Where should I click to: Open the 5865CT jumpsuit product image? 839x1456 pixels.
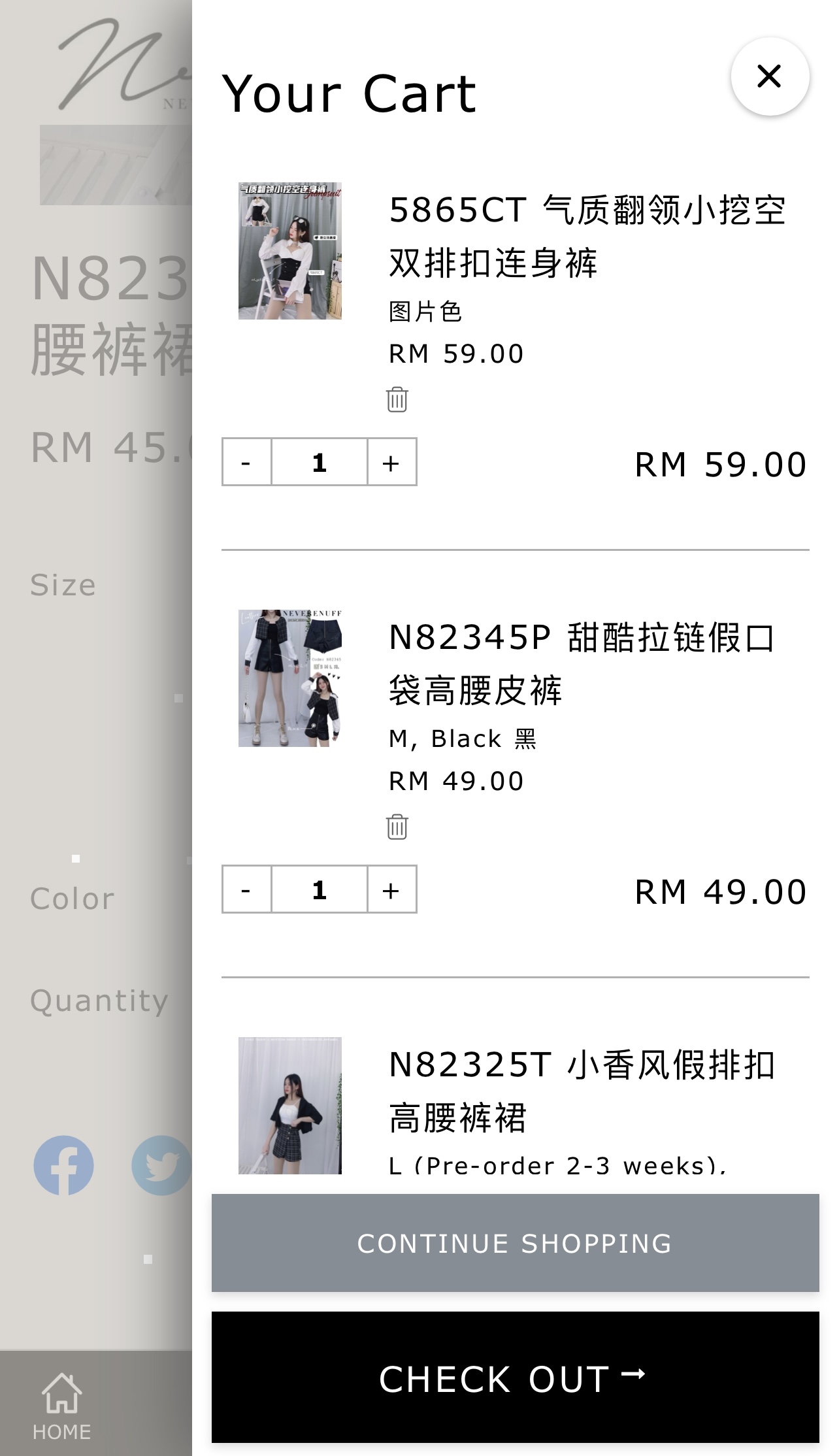click(x=289, y=251)
